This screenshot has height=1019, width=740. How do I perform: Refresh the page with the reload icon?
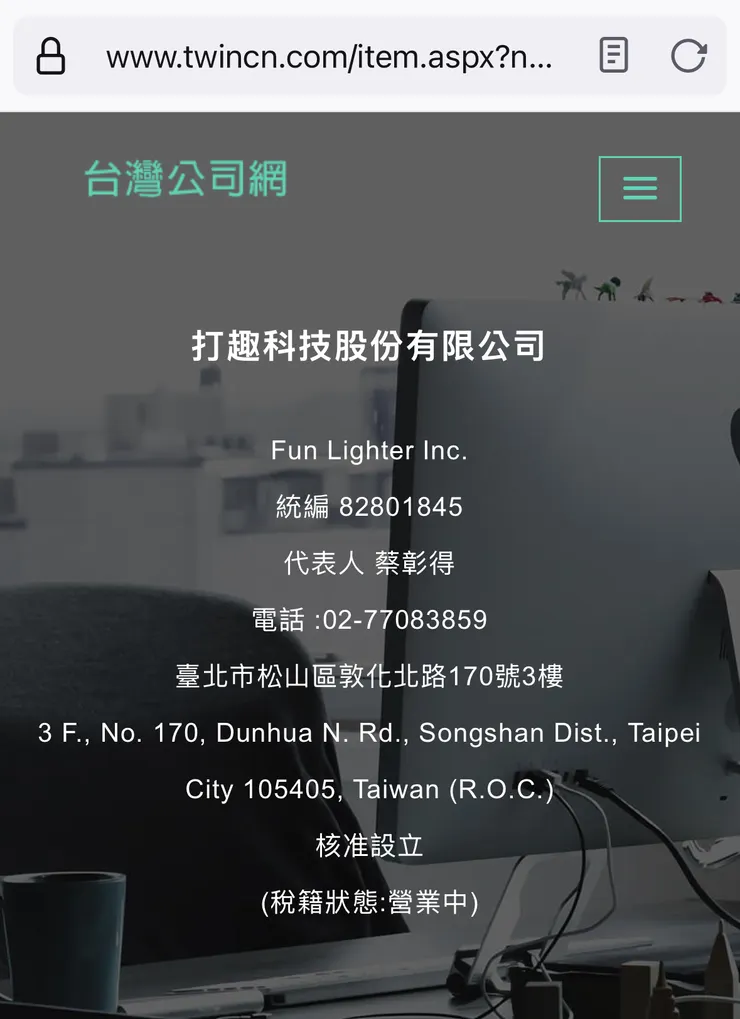689,56
